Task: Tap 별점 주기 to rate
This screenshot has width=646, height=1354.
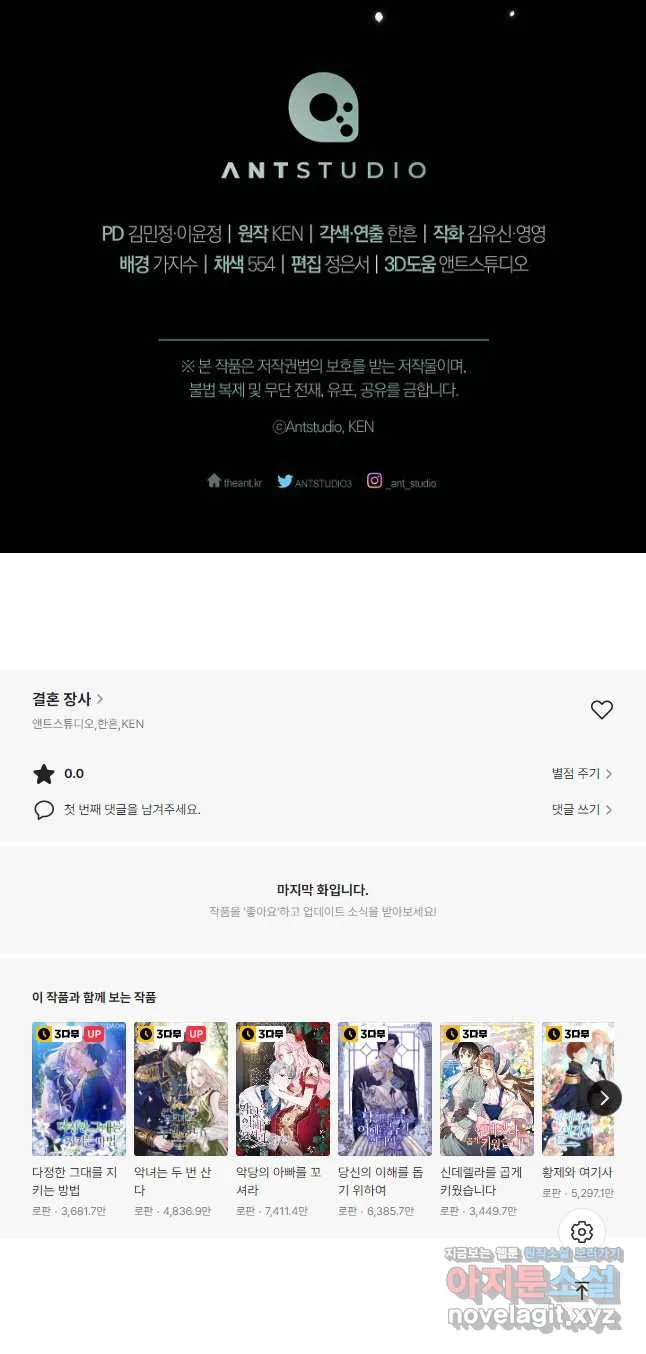Action: click(581, 773)
